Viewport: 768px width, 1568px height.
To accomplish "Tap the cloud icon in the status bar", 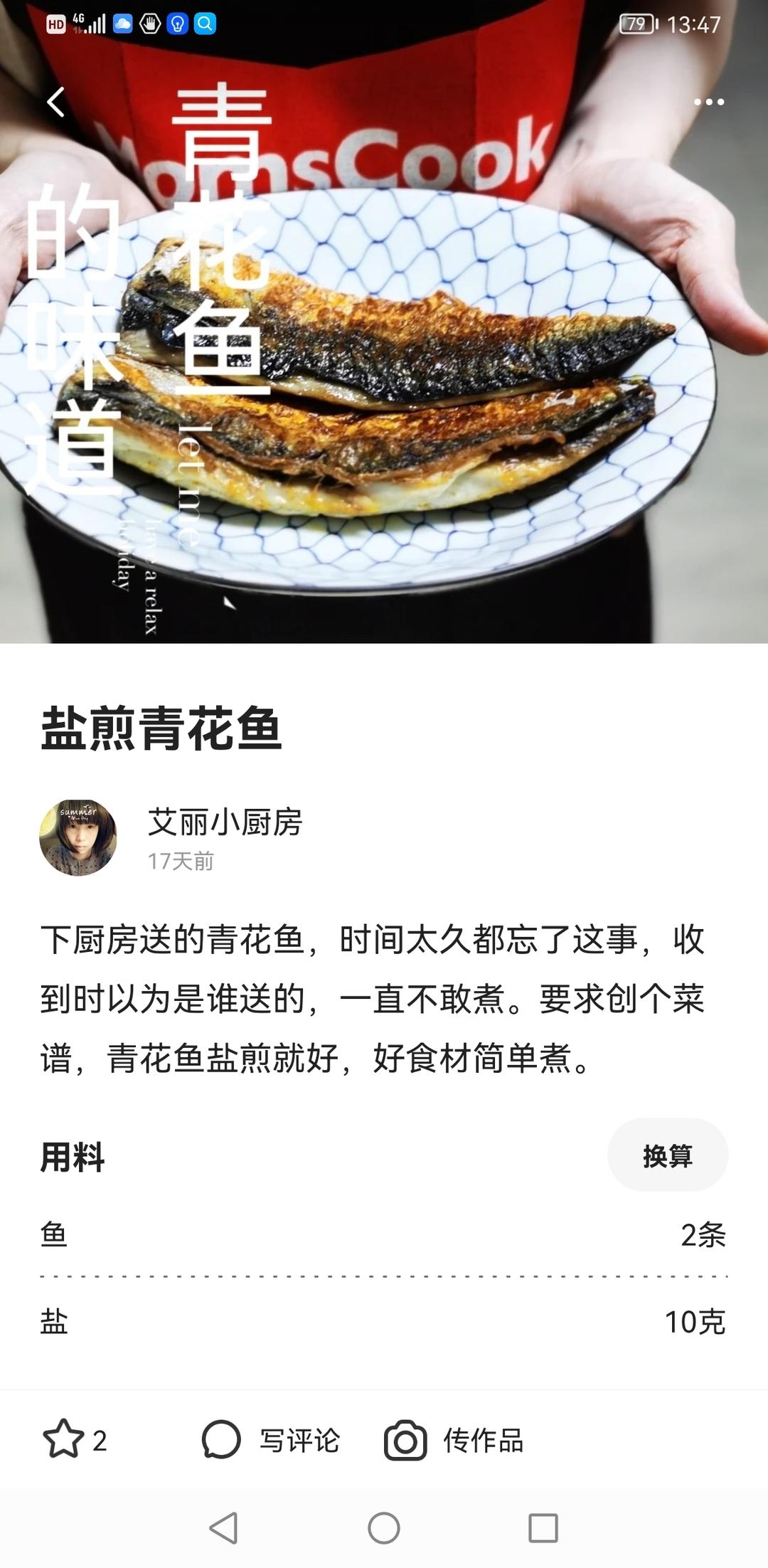I will (122, 23).
